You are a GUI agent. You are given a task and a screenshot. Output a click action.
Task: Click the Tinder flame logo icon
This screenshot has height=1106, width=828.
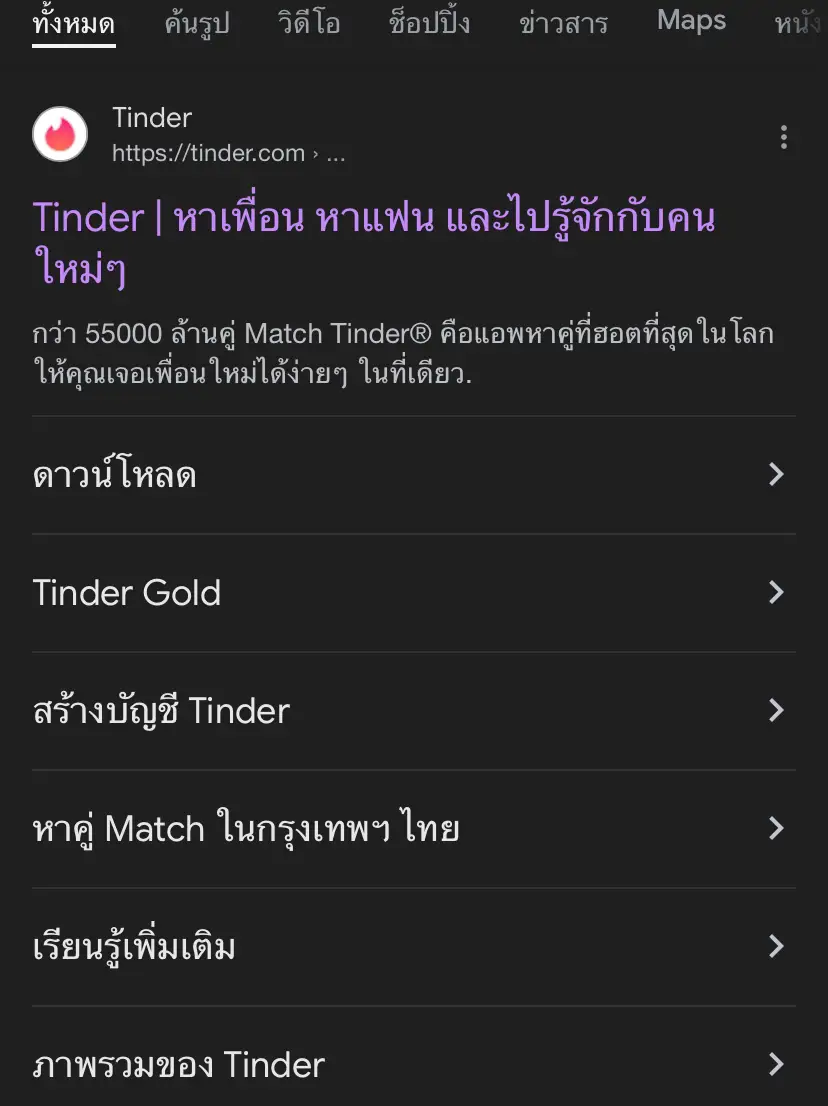coord(59,134)
